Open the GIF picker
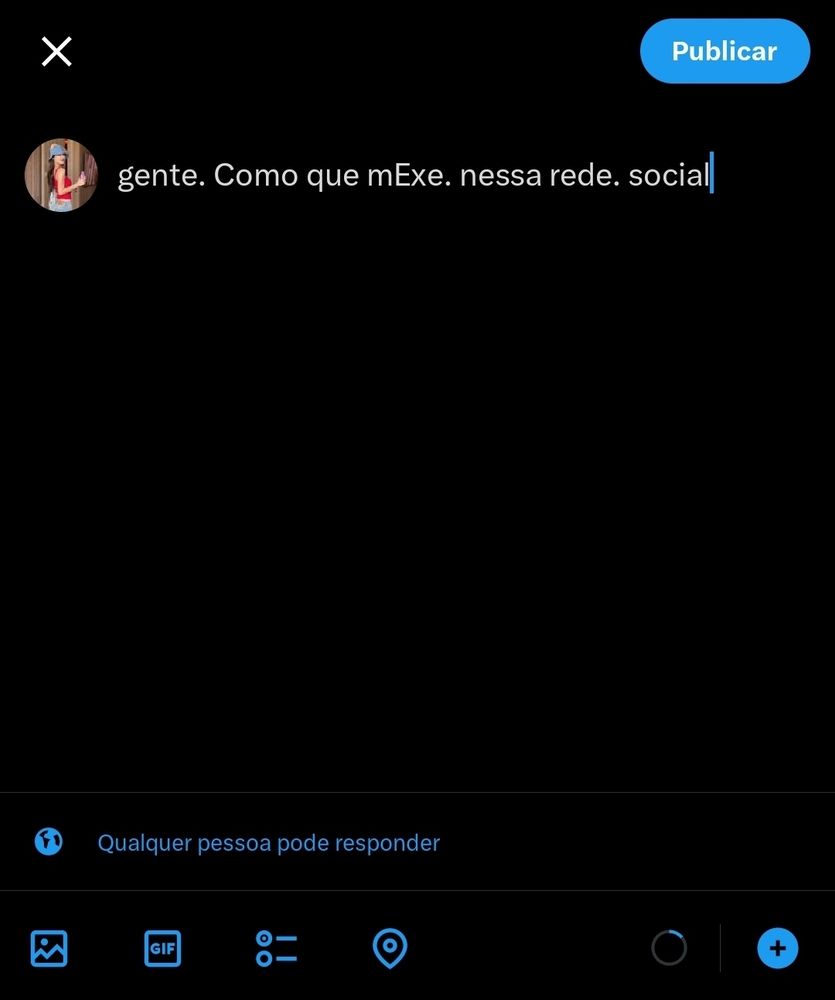 (163, 947)
